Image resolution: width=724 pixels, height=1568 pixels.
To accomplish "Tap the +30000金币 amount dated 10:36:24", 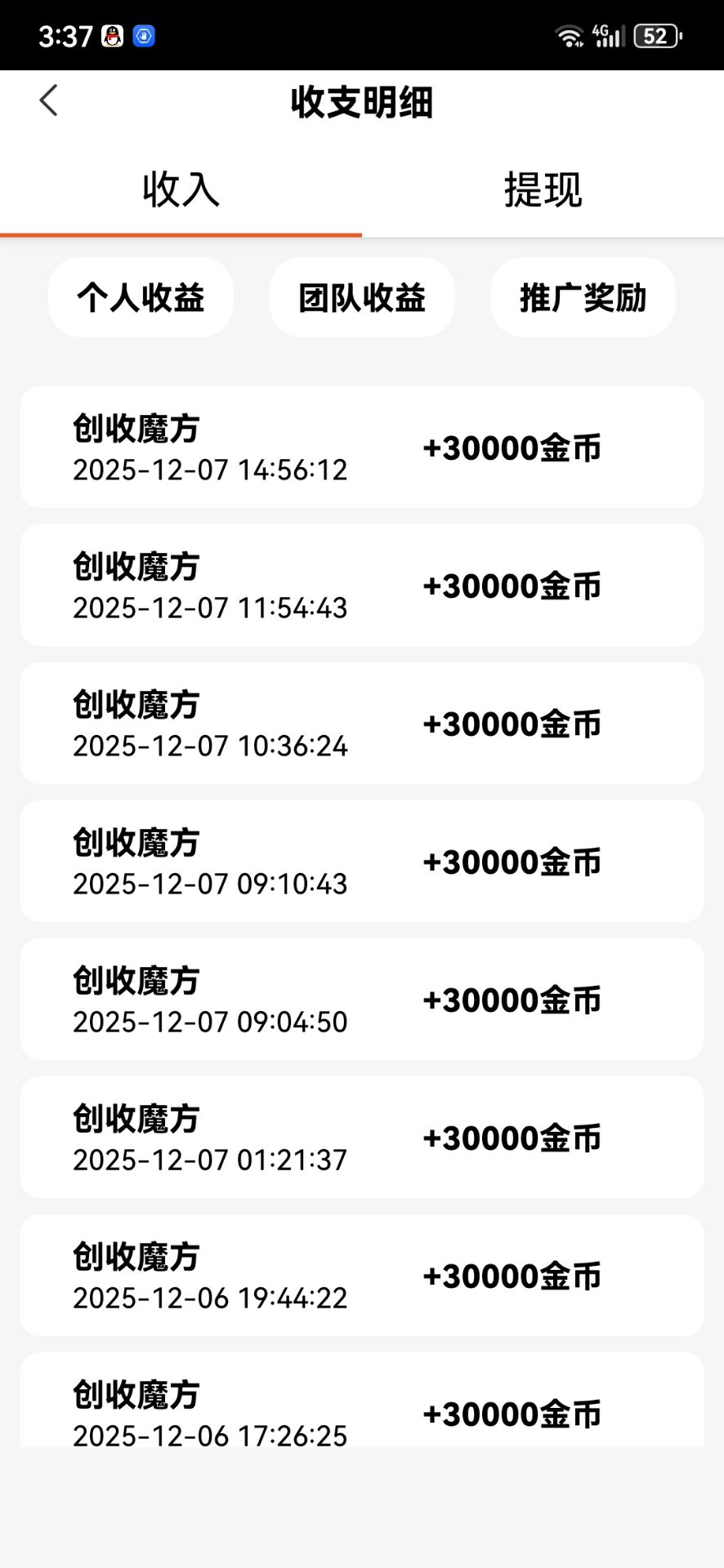I will 512,723.
